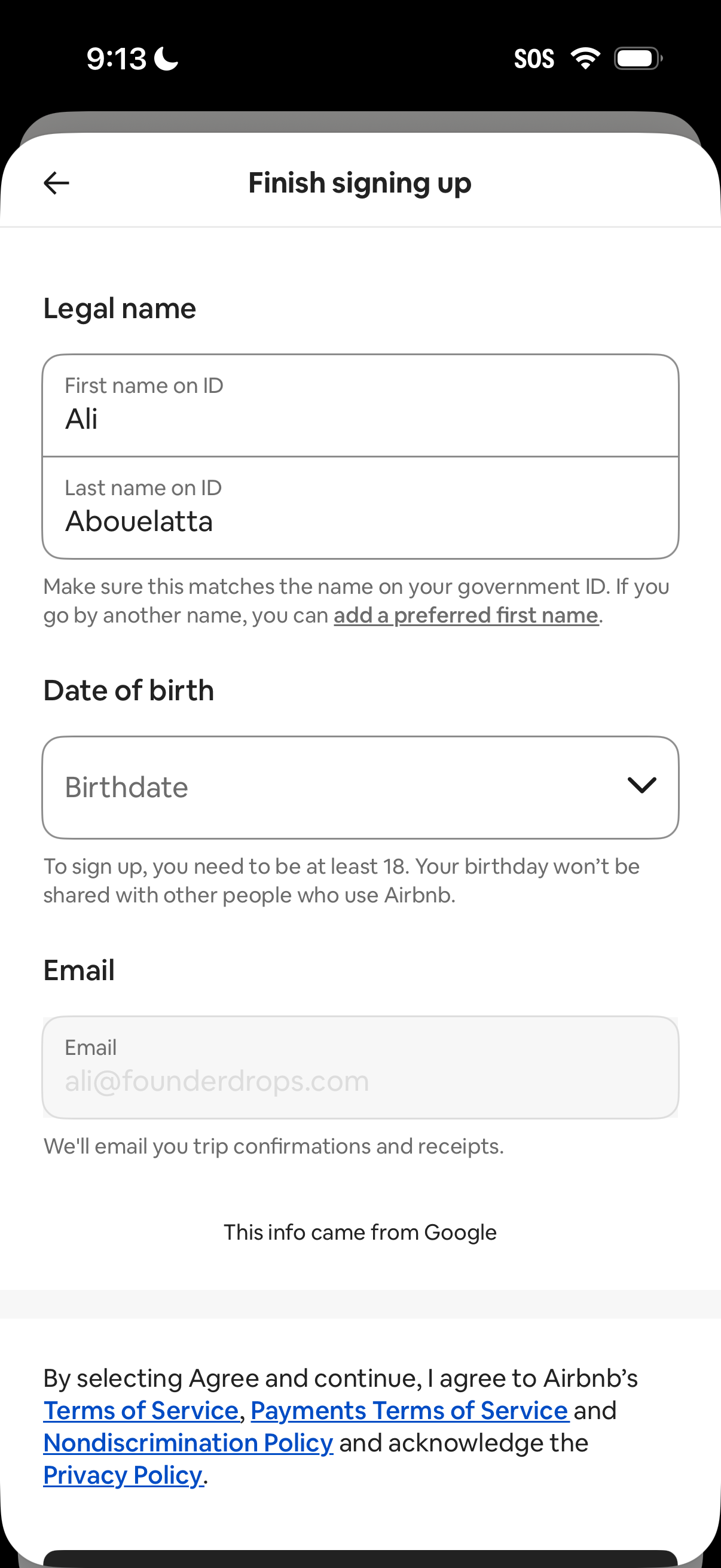This screenshot has height=1568, width=721.
Task: Open the Privacy Policy link
Action: [123, 1475]
